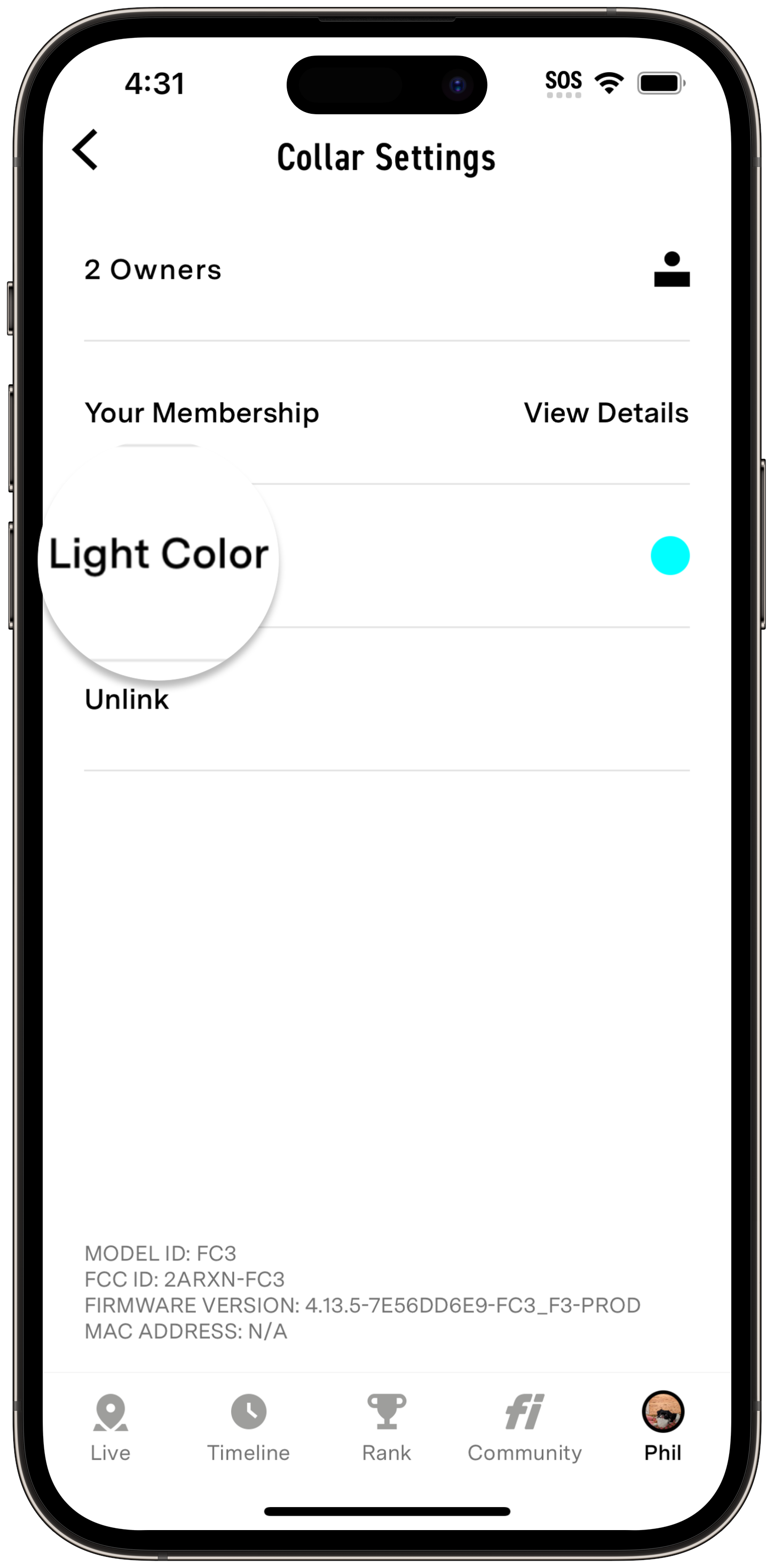
Task: Open the Light Color setting
Action: click(x=386, y=556)
